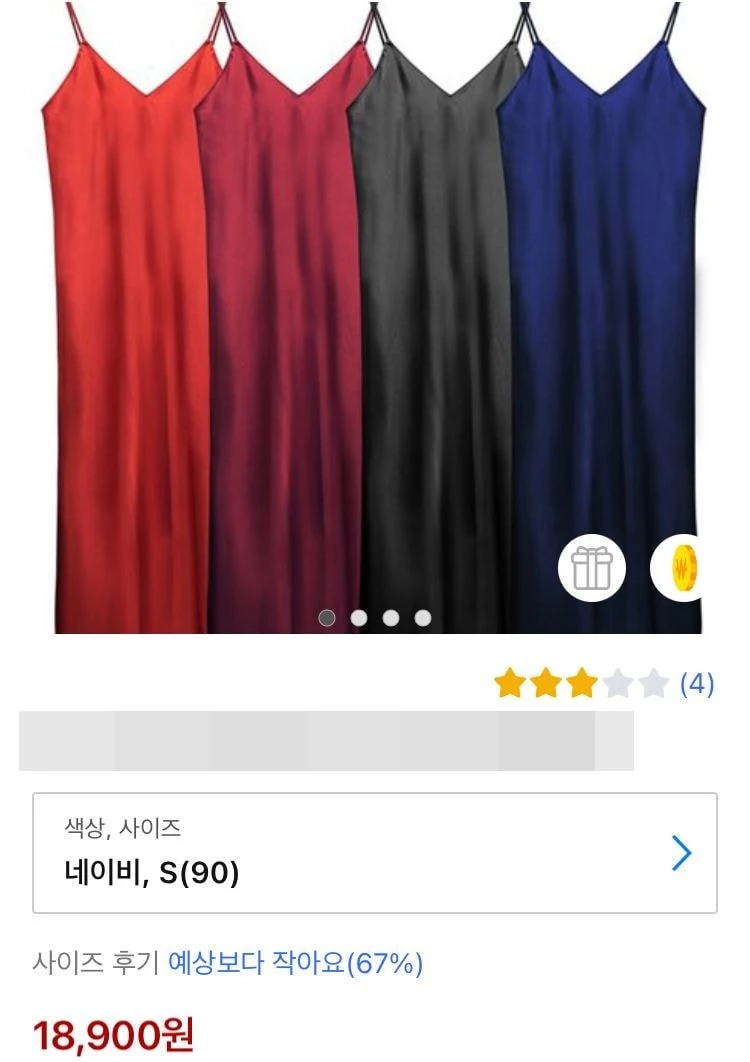This screenshot has height=1062, width=750.
Task: Select the fourth carousel dot
Action: [423, 619]
